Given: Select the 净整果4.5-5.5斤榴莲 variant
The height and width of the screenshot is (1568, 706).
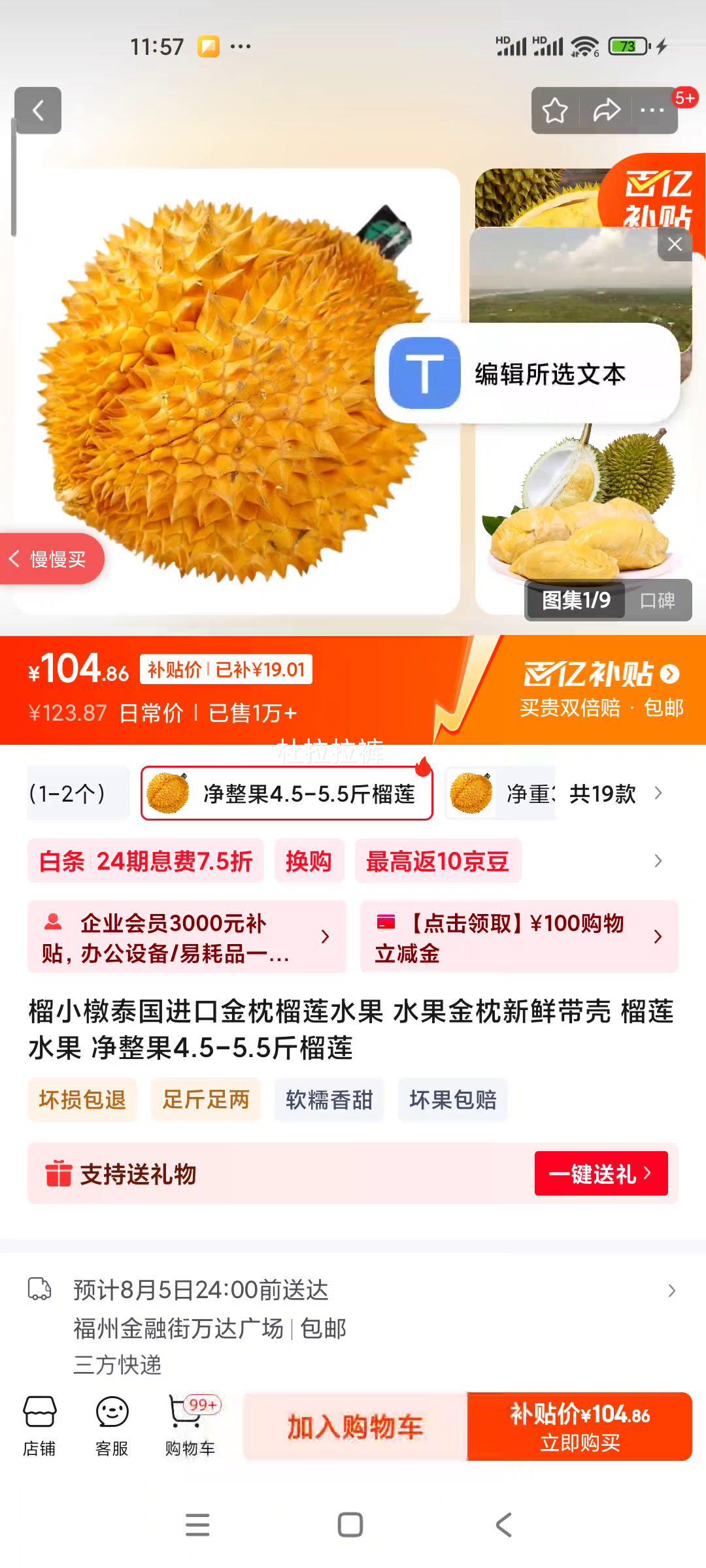Looking at the screenshot, I should 286,794.
